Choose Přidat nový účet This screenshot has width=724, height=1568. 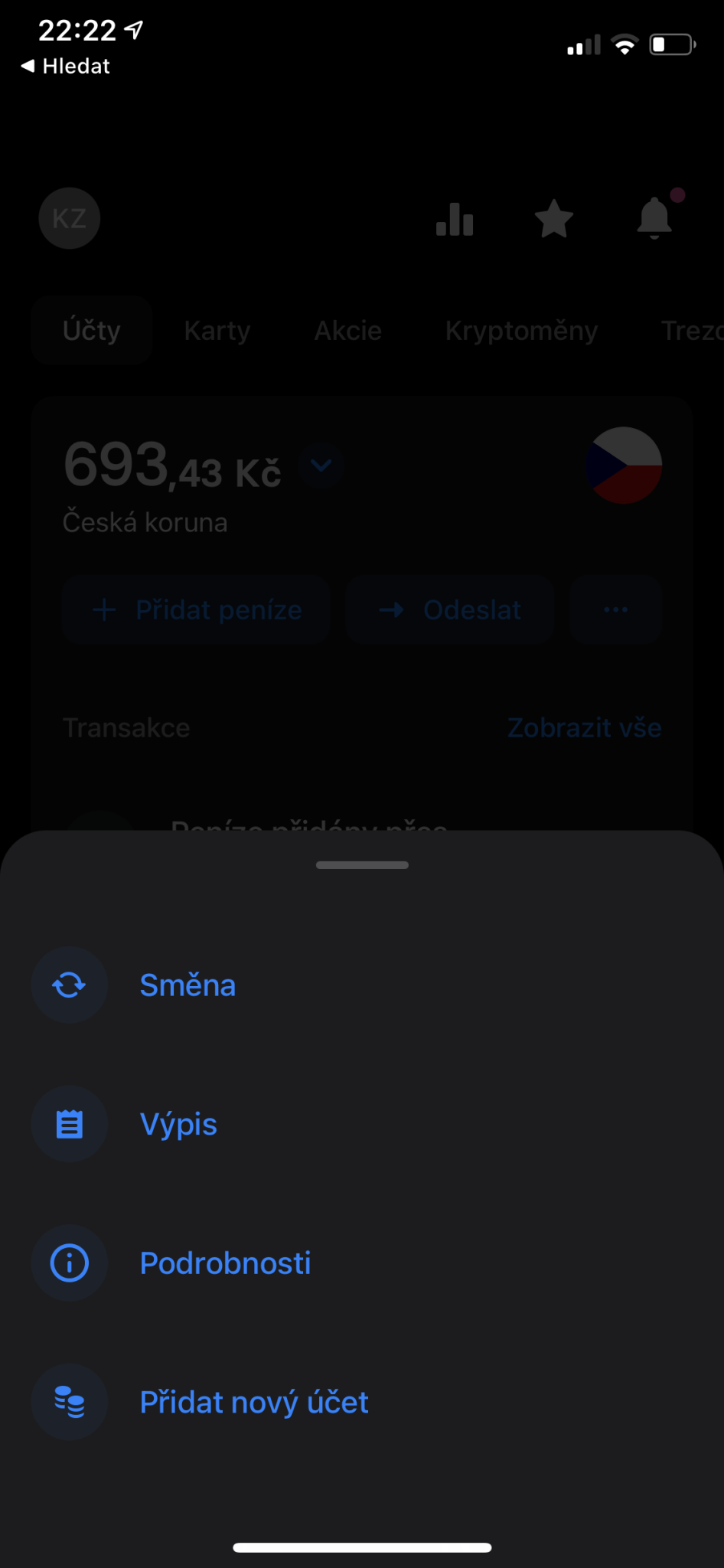362,1403
